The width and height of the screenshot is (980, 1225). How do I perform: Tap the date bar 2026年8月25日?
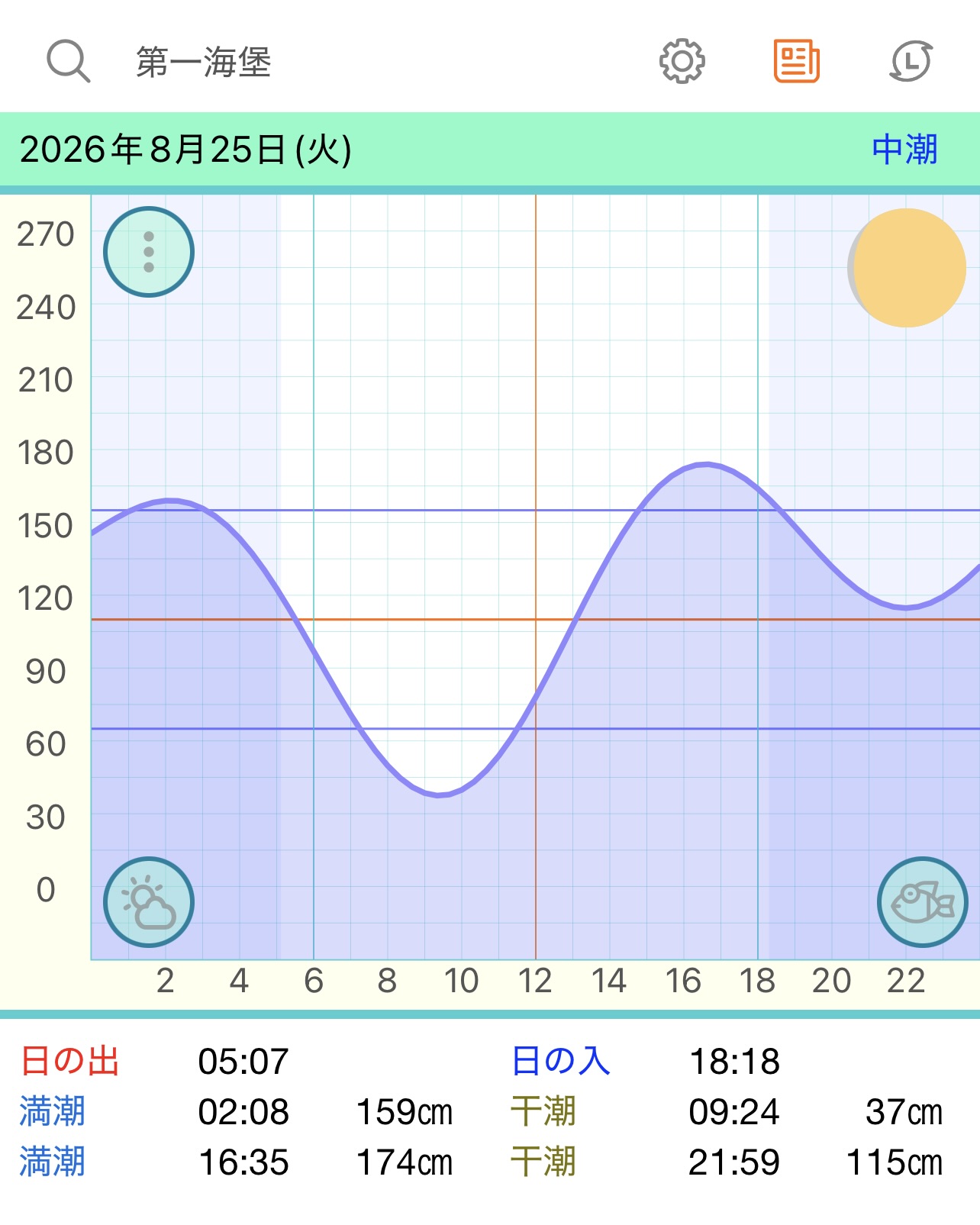click(185, 150)
